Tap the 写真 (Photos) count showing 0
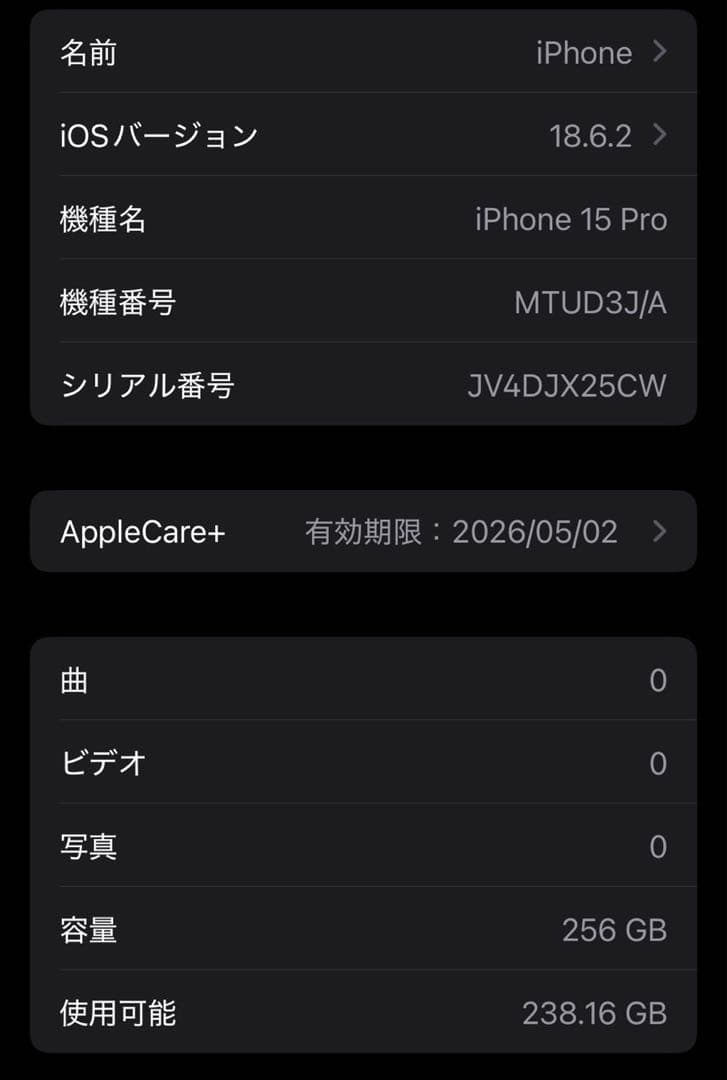The width and height of the screenshot is (727, 1080). [x=657, y=846]
